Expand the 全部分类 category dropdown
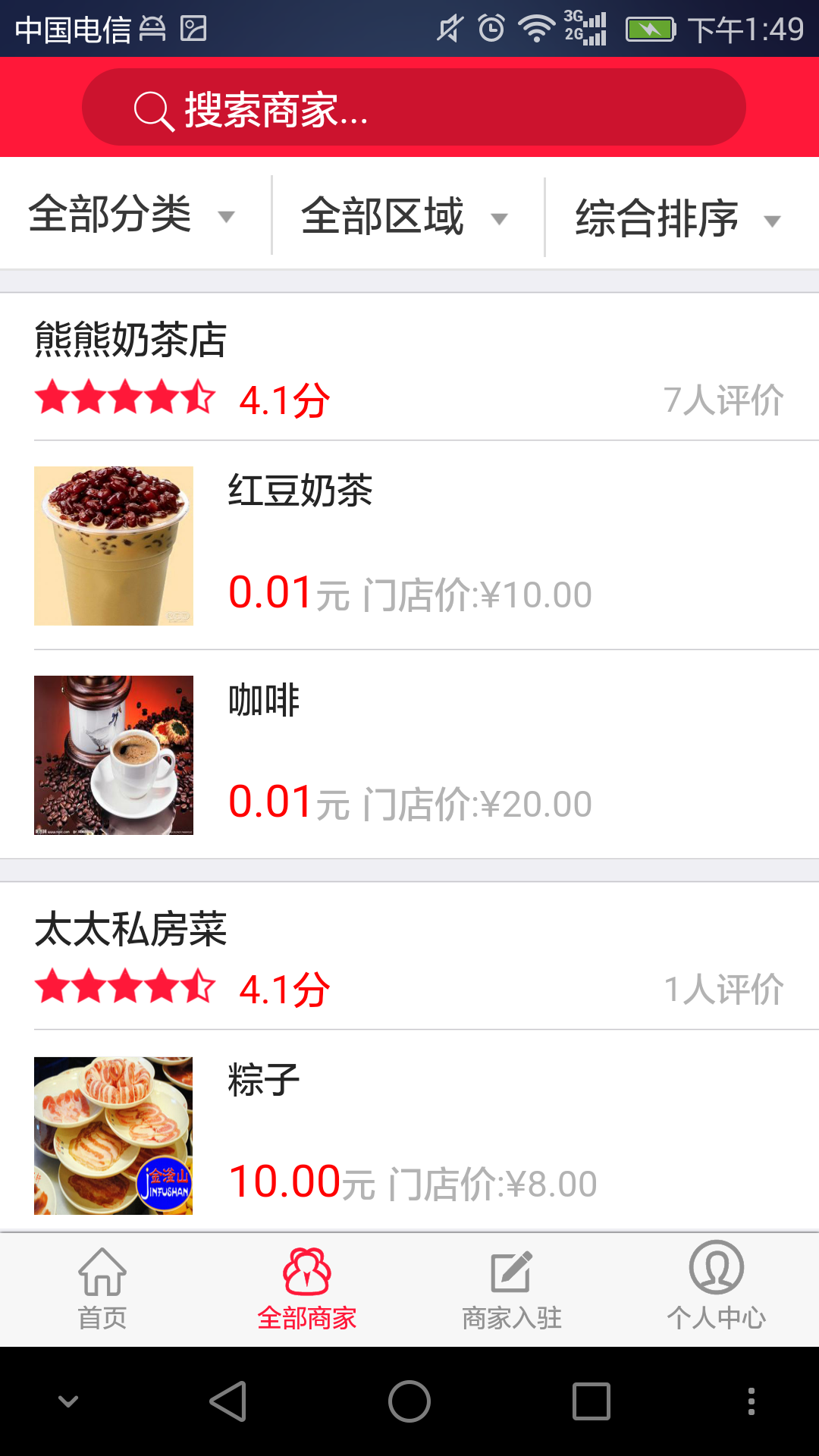819x1456 pixels. 133,215
